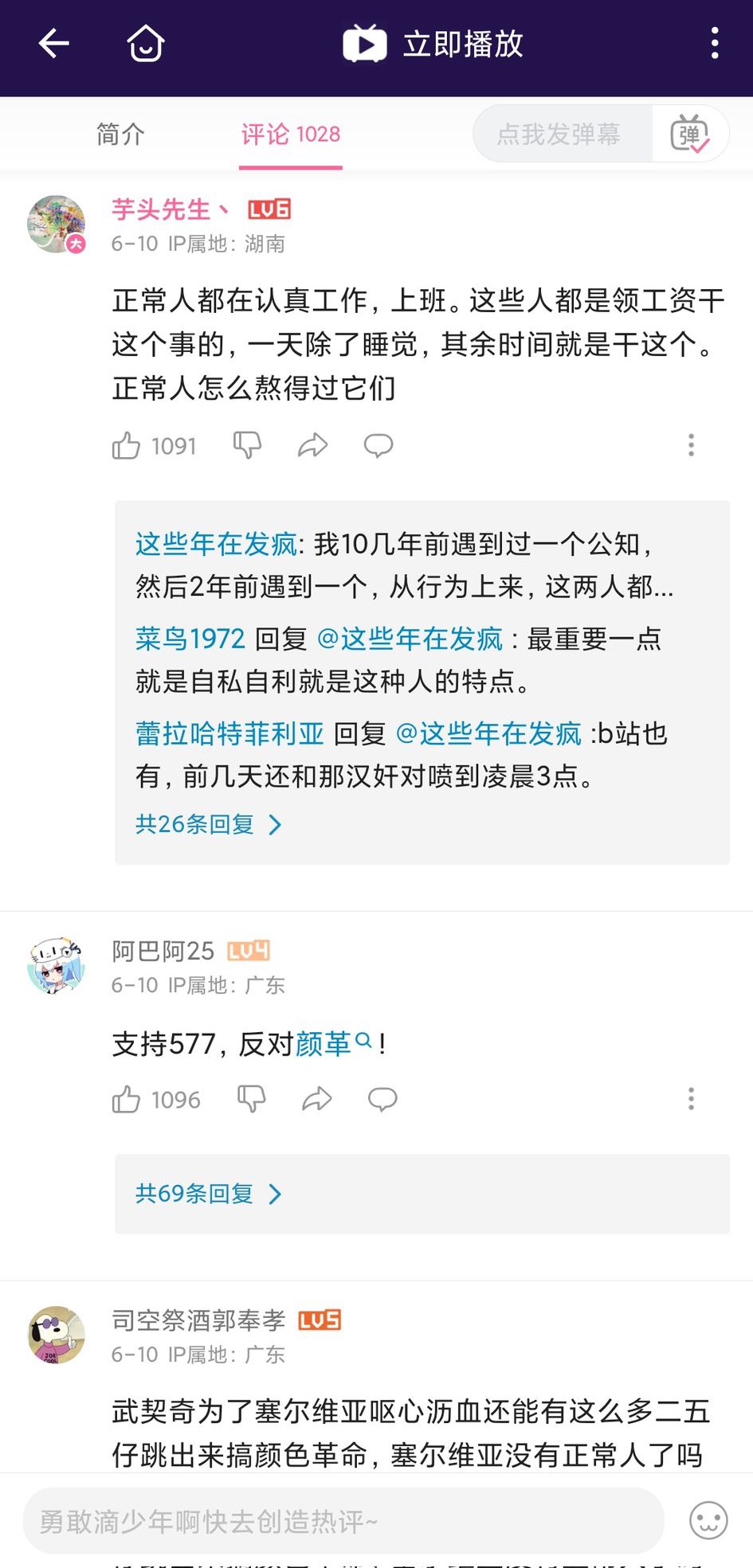Tap 立即播放 to play the video
The image size is (753, 1568).
click(433, 44)
